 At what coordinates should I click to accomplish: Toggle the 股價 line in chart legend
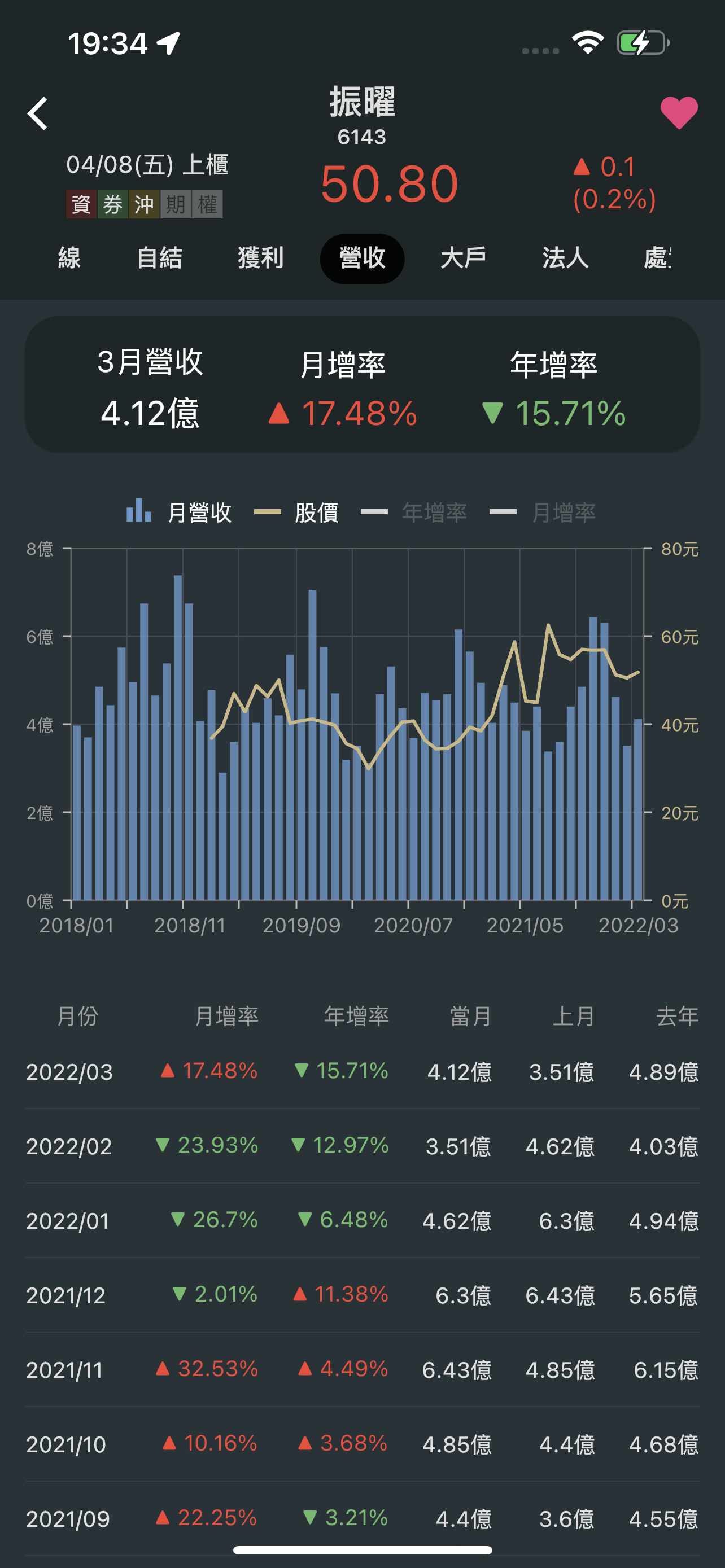[x=297, y=513]
